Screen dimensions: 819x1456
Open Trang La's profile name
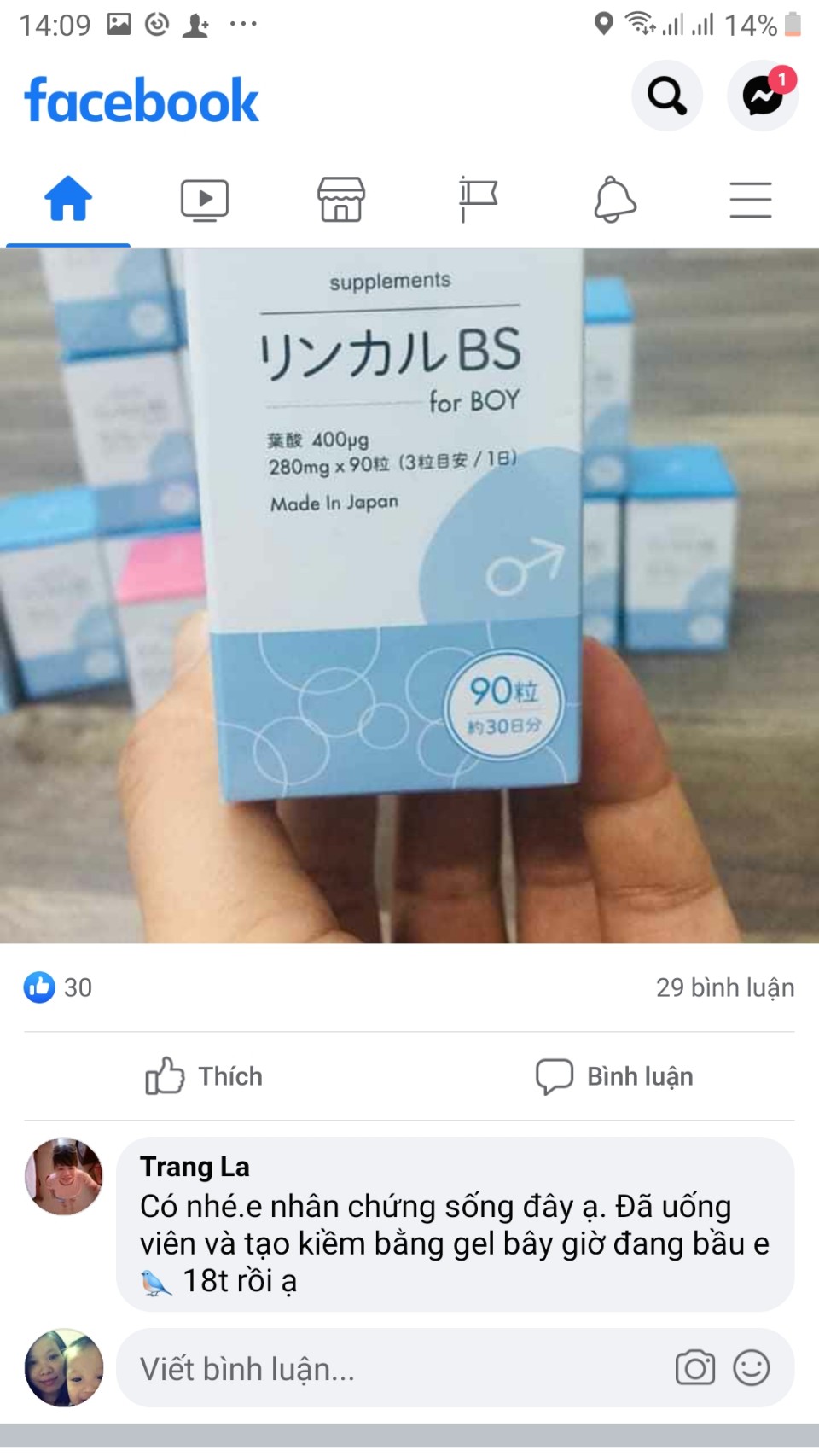195,1167
